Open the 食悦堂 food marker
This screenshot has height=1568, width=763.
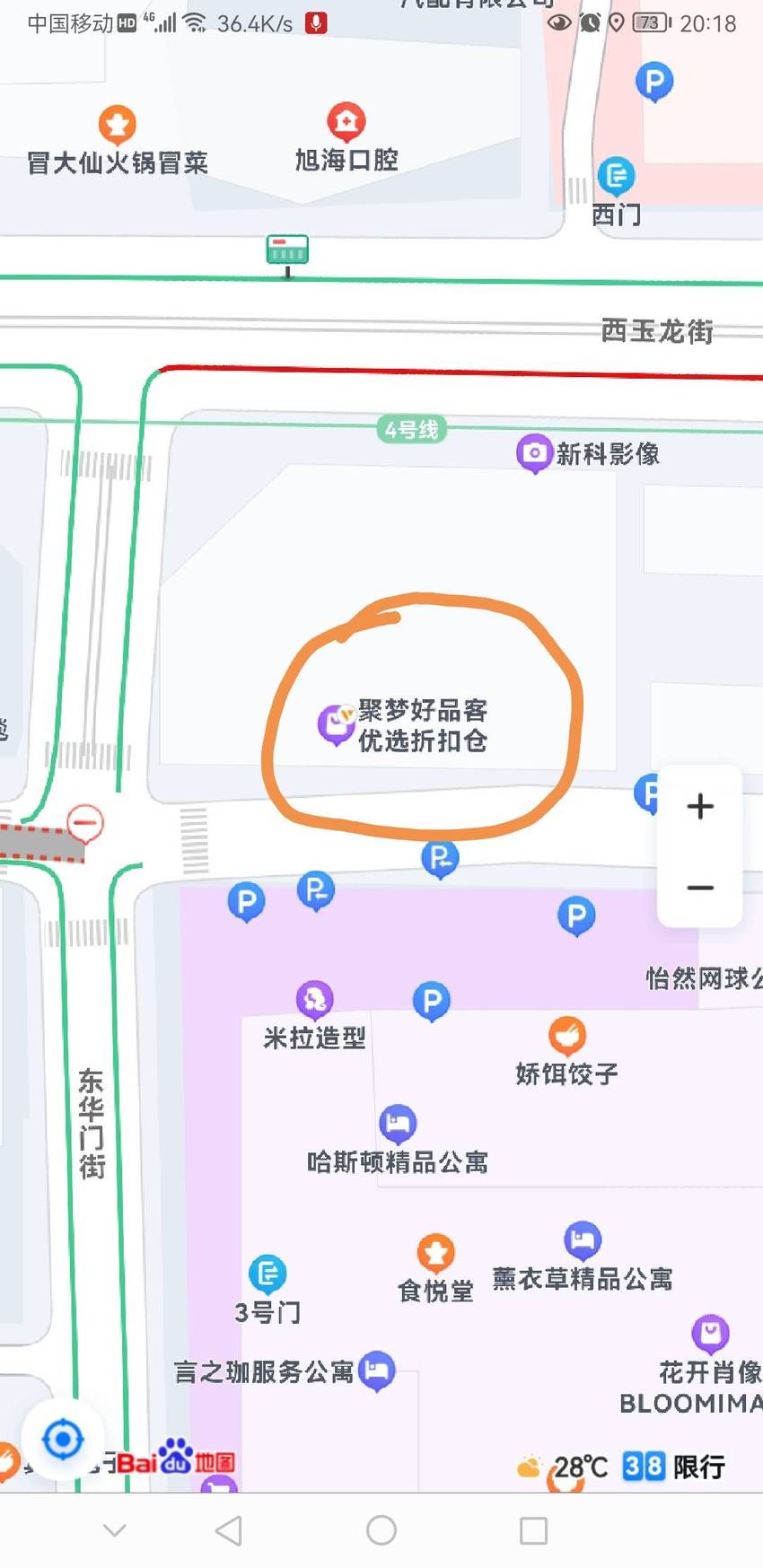pos(436,1253)
